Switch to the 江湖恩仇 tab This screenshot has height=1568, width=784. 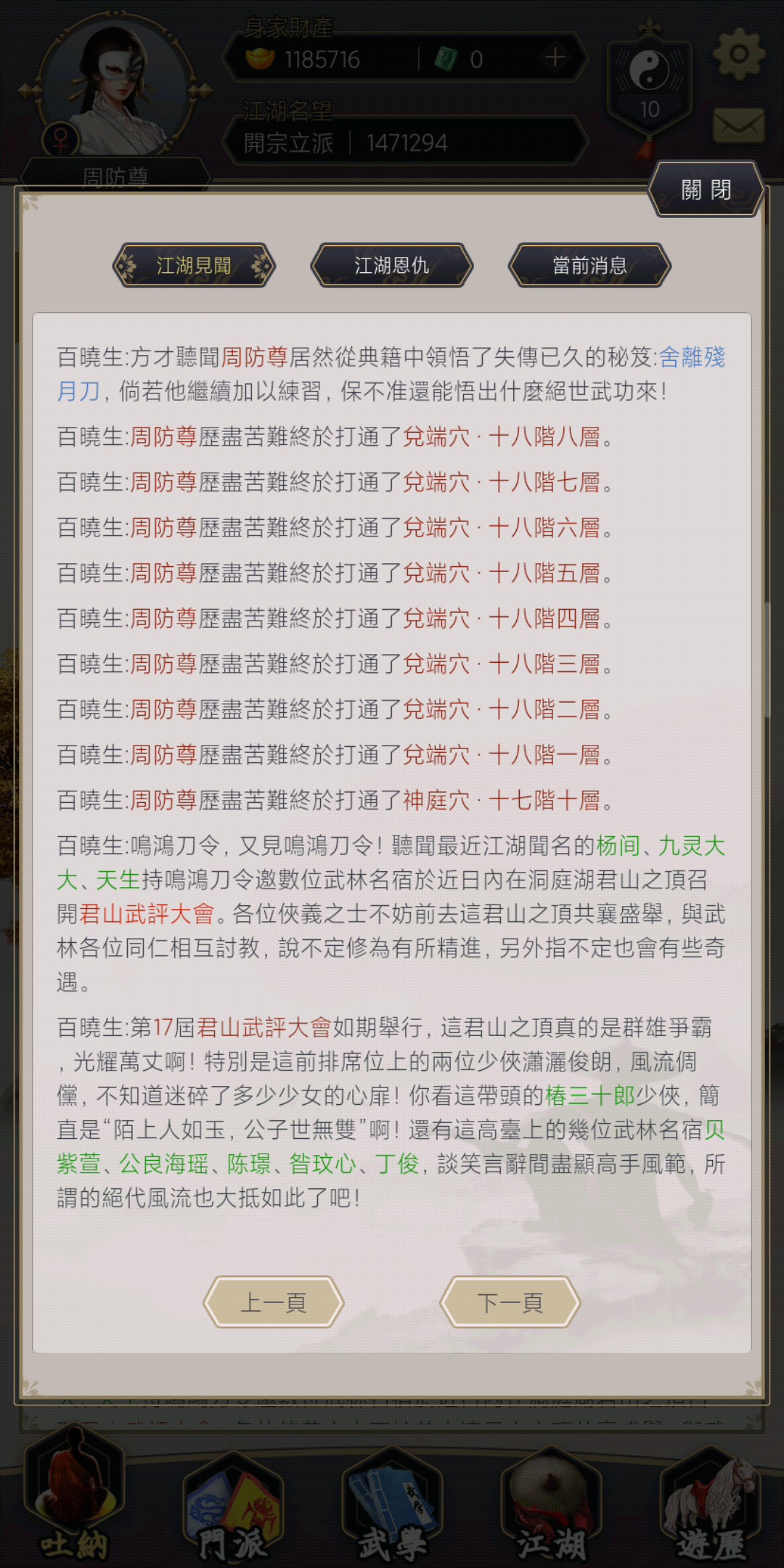[391, 266]
